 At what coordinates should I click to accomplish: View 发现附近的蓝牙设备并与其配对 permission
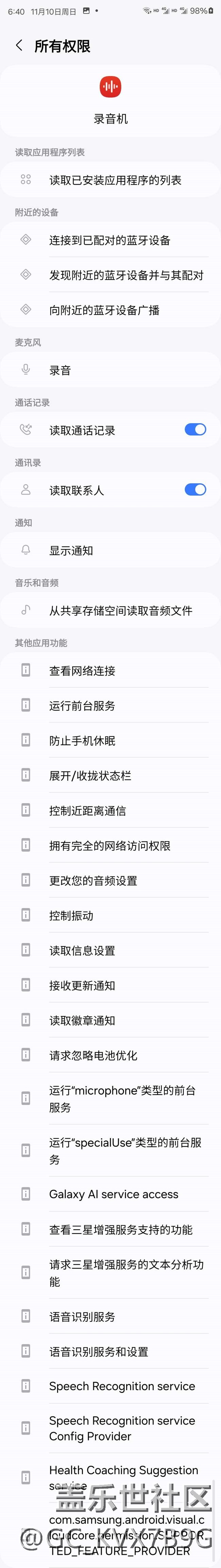click(126, 275)
